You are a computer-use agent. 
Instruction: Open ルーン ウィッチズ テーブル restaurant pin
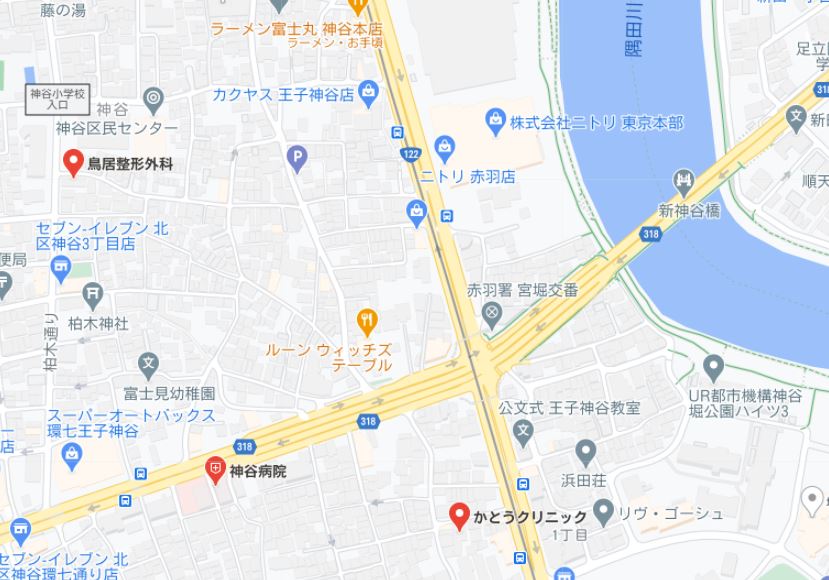367,321
